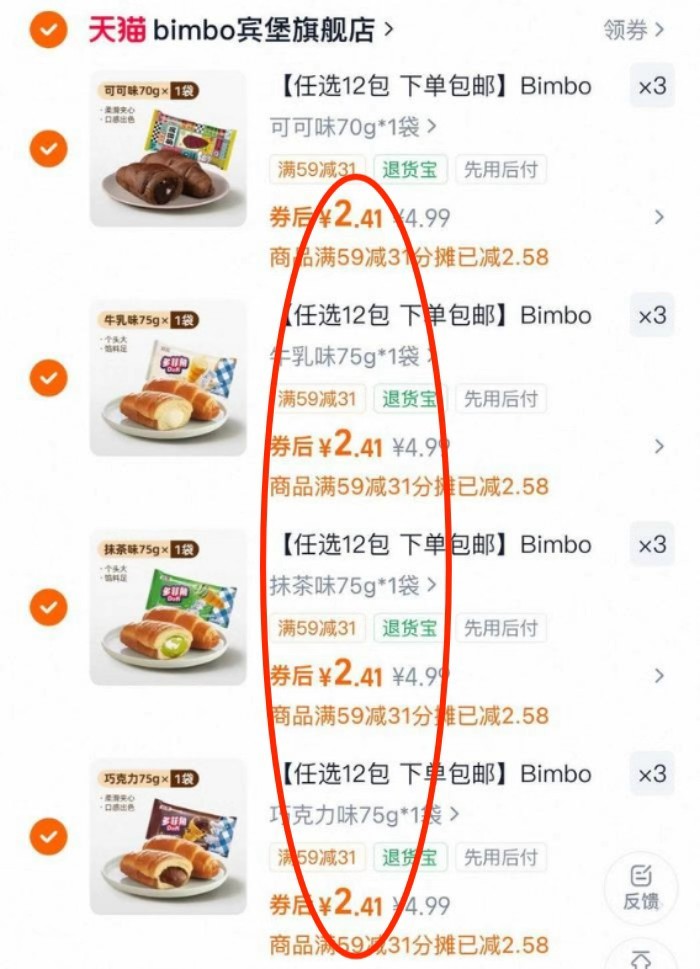
Task: Deselect the 可可味70g item checkbox
Action: click(x=48, y=149)
